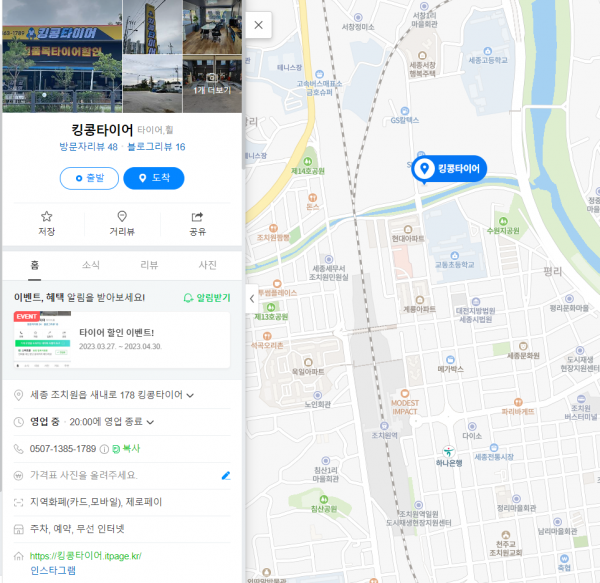The height and width of the screenshot is (583, 600).
Task: Edit the price list with pencil icon
Action: (x=226, y=475)
